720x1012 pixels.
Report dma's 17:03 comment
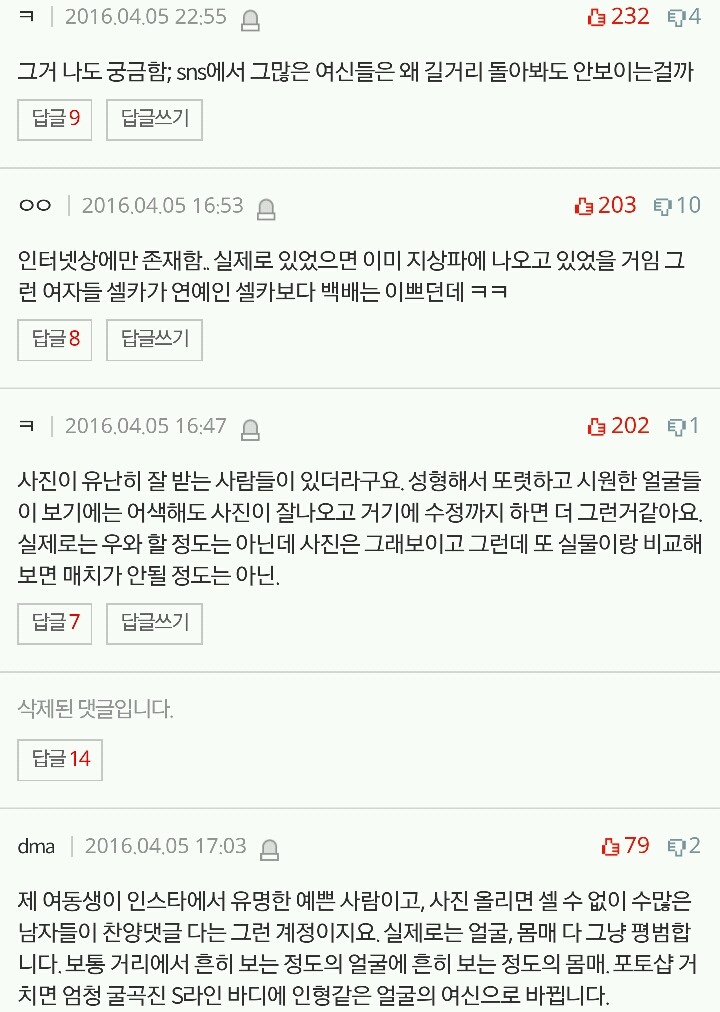pyautogui.click(x=269, y=850)
